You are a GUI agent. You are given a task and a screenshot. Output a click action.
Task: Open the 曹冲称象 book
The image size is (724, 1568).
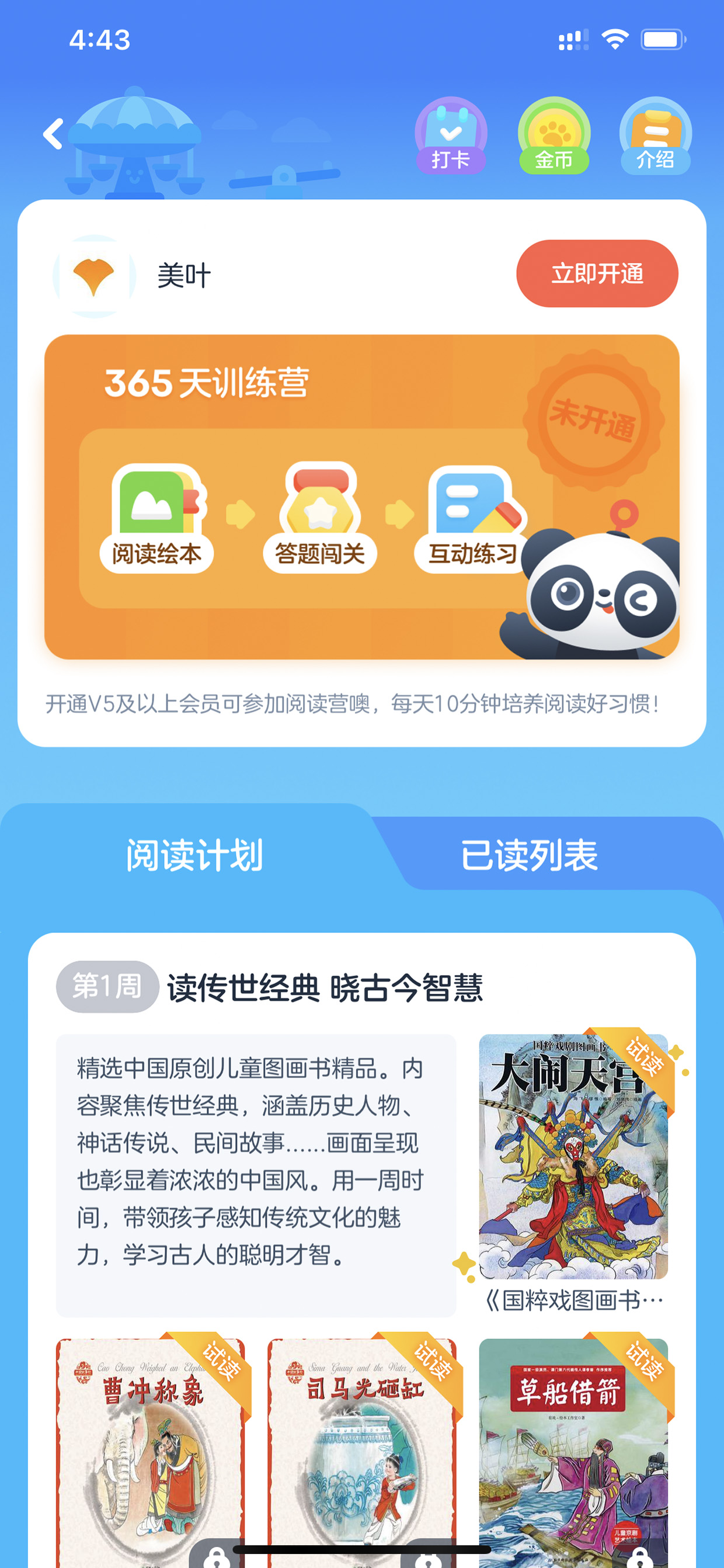coord(150,1452)
